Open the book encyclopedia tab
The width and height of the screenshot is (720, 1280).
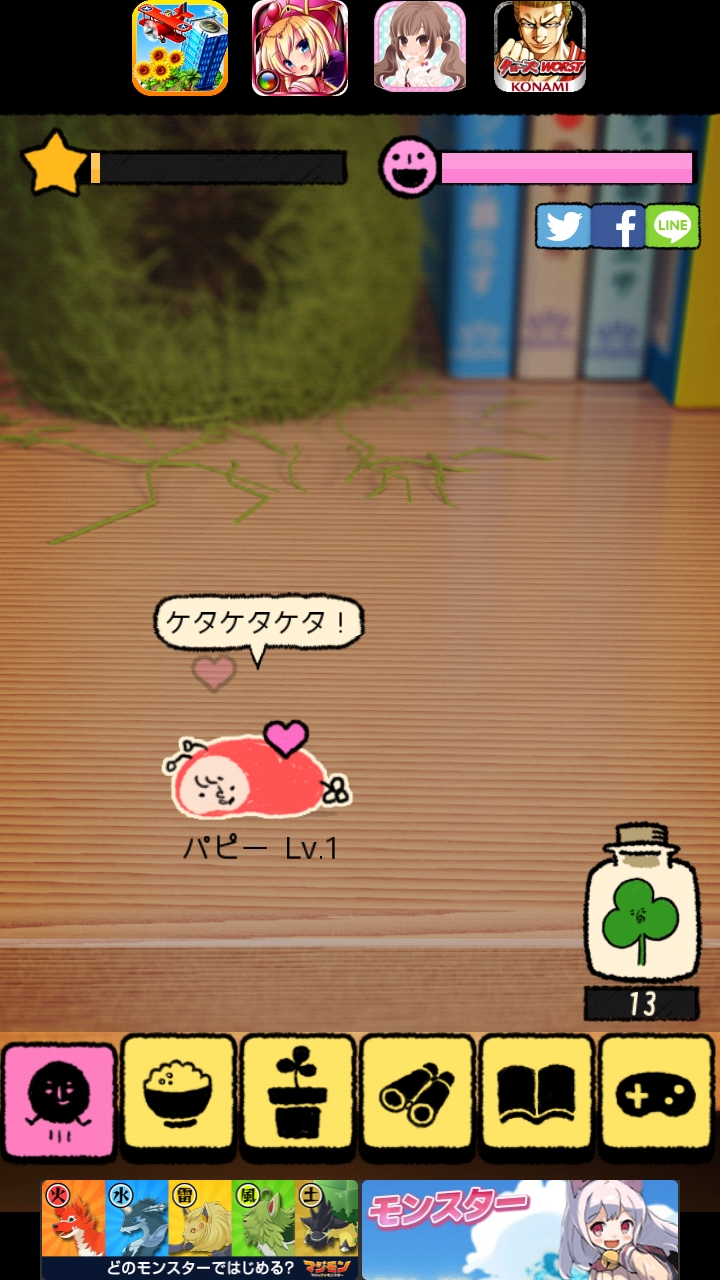(538, 1096)
